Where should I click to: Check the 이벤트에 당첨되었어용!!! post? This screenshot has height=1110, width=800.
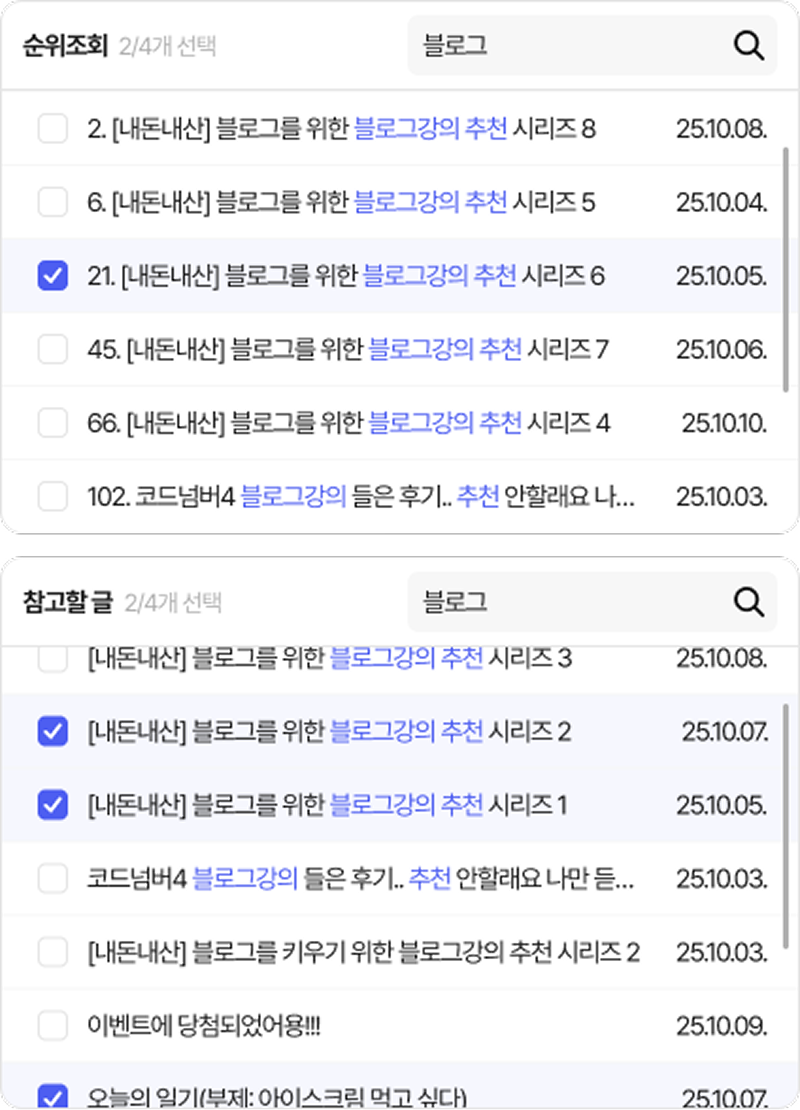[52, 1026]
